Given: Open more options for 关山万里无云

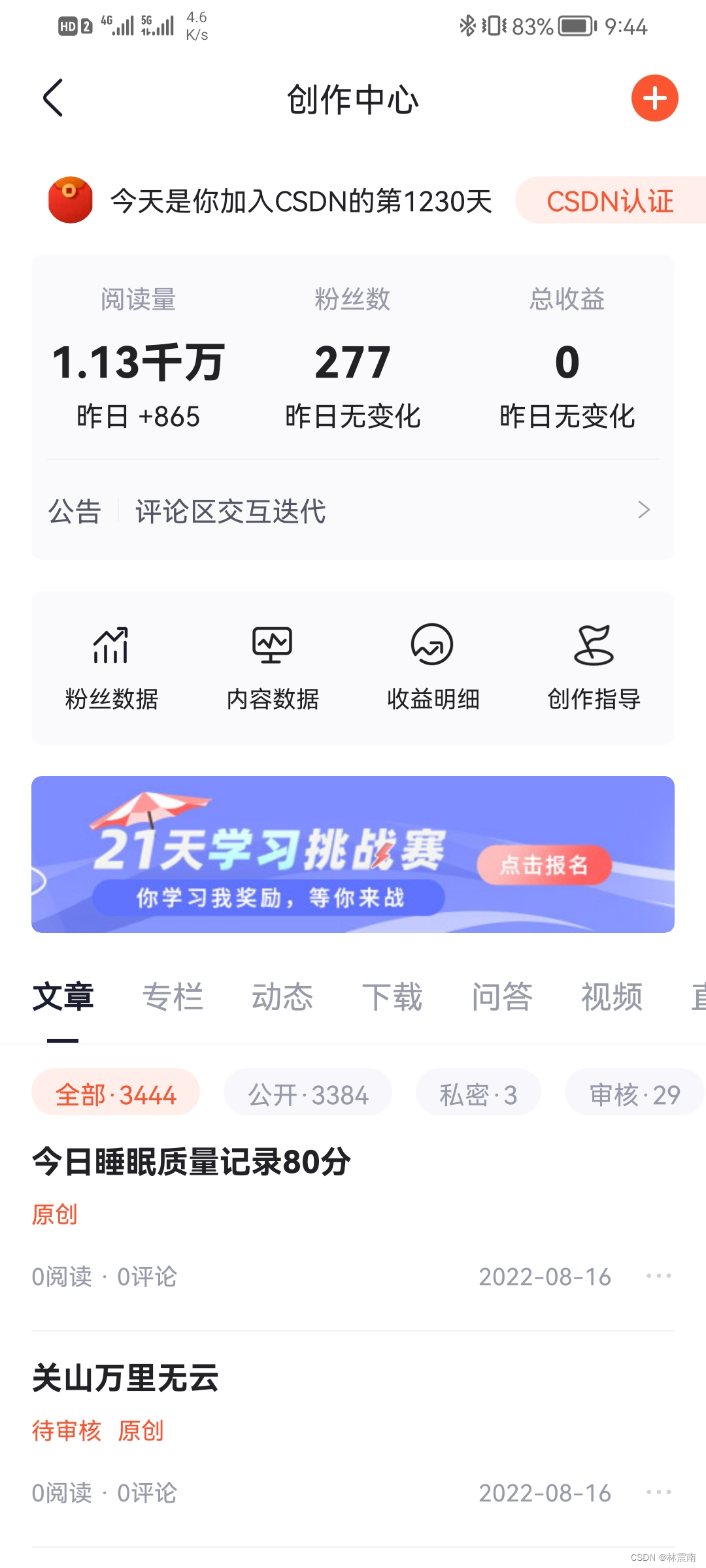Looking at the screenshot, I should coord(658,1492).
